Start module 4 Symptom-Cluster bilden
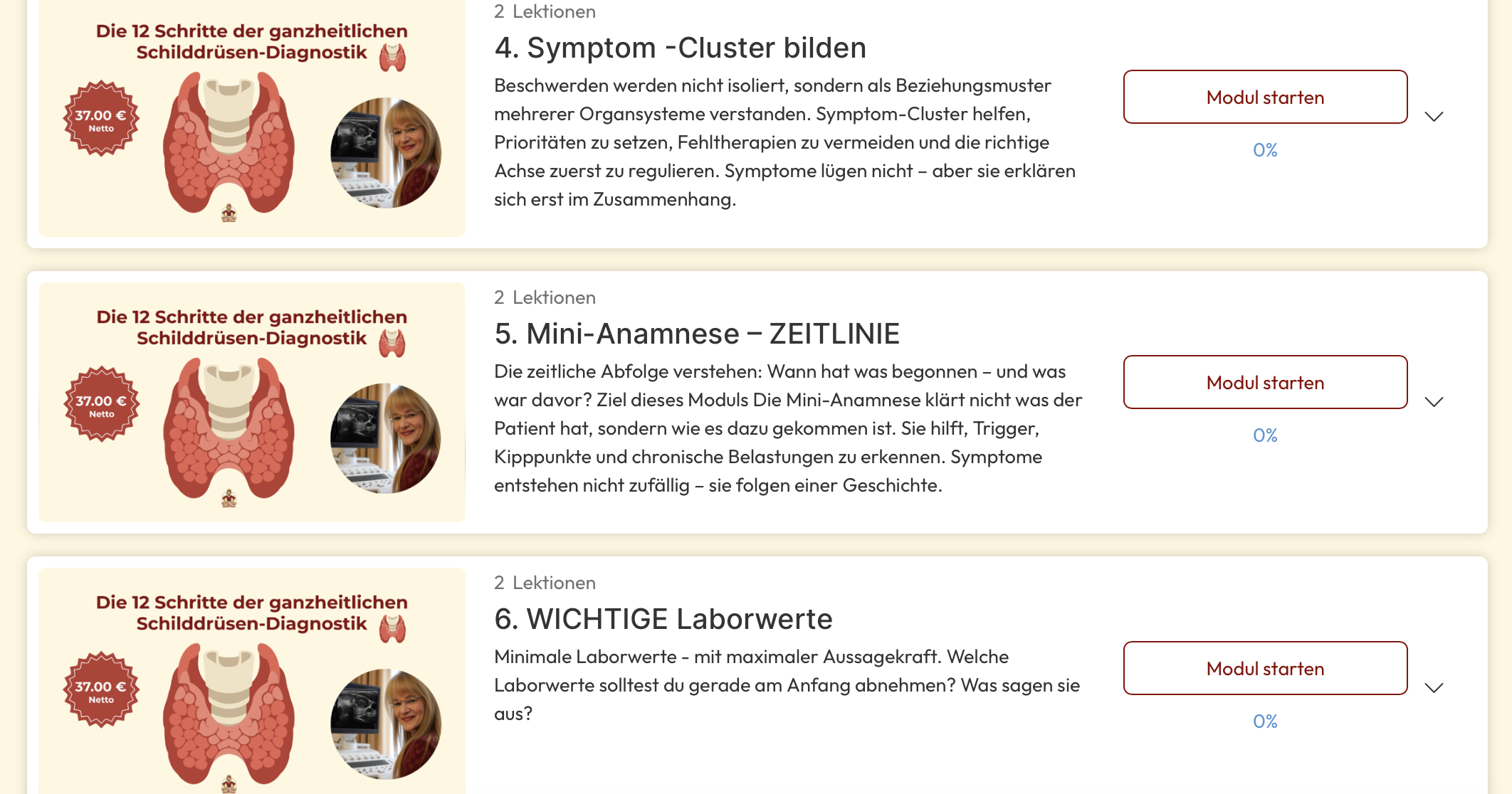1512x794 pixels. coord(1265,97)
